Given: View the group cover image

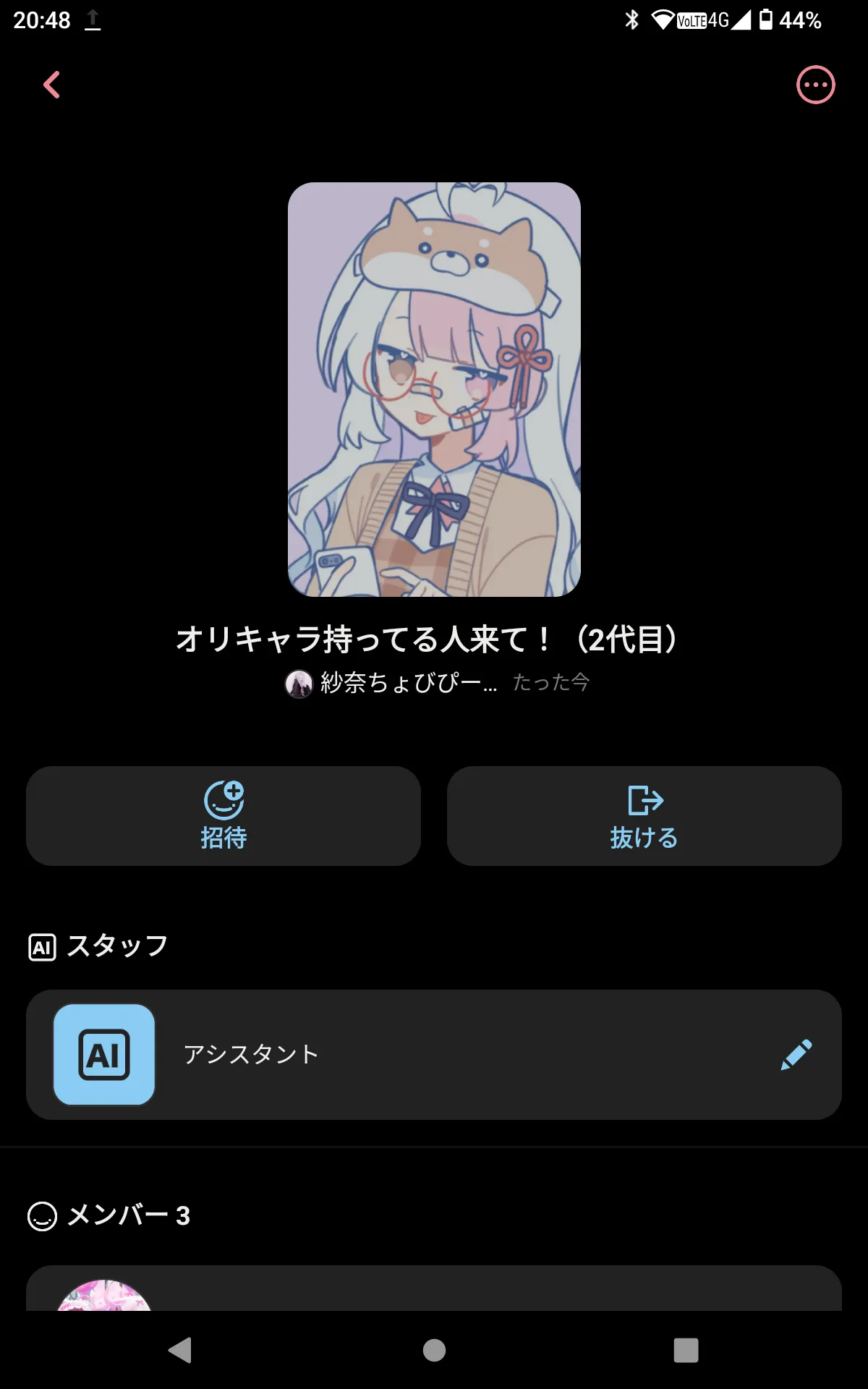Looking at the screenshot, I should (434, 389).
